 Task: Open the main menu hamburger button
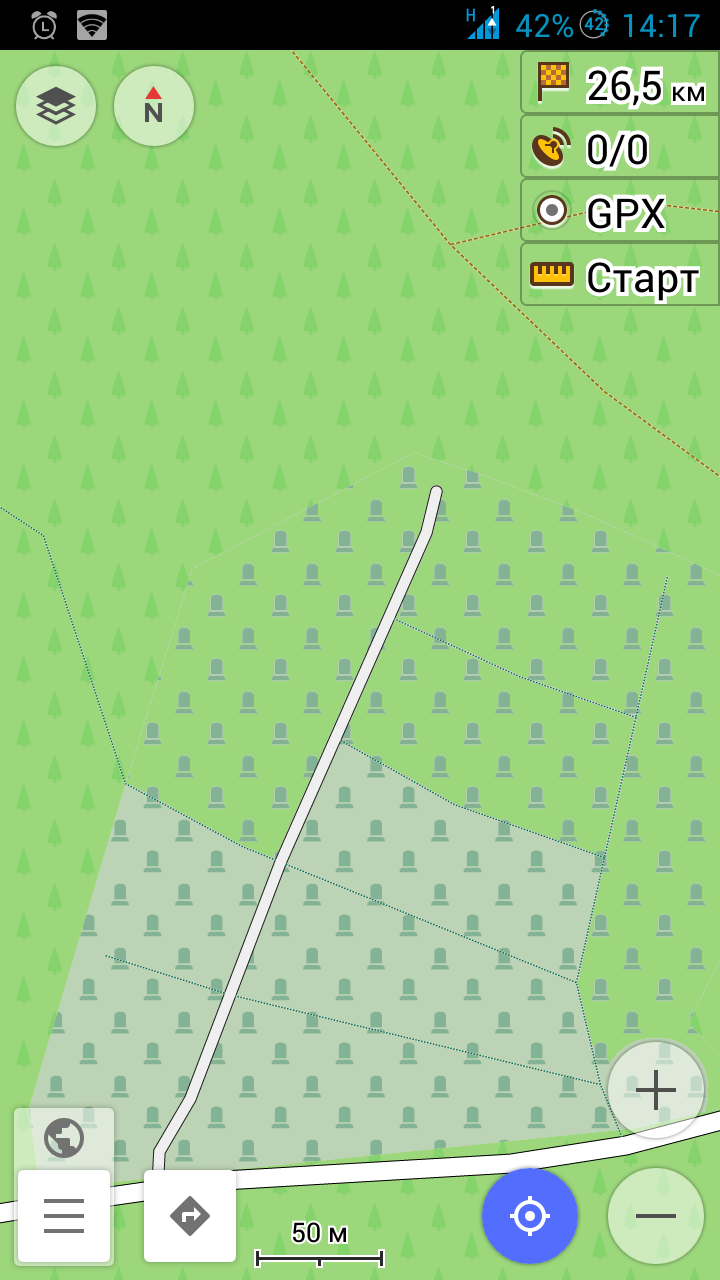coord(64,1216)
